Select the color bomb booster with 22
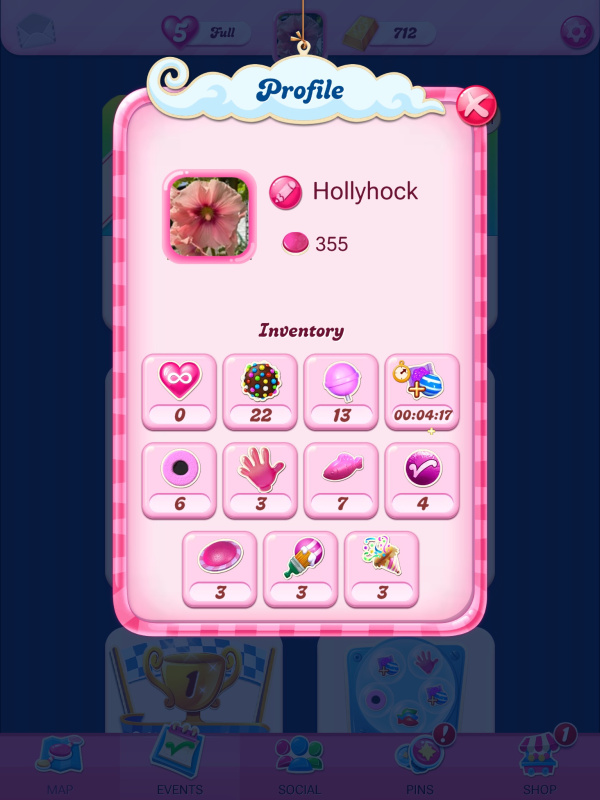This screenshot has height=800, width=600. [x=261, y=391]
